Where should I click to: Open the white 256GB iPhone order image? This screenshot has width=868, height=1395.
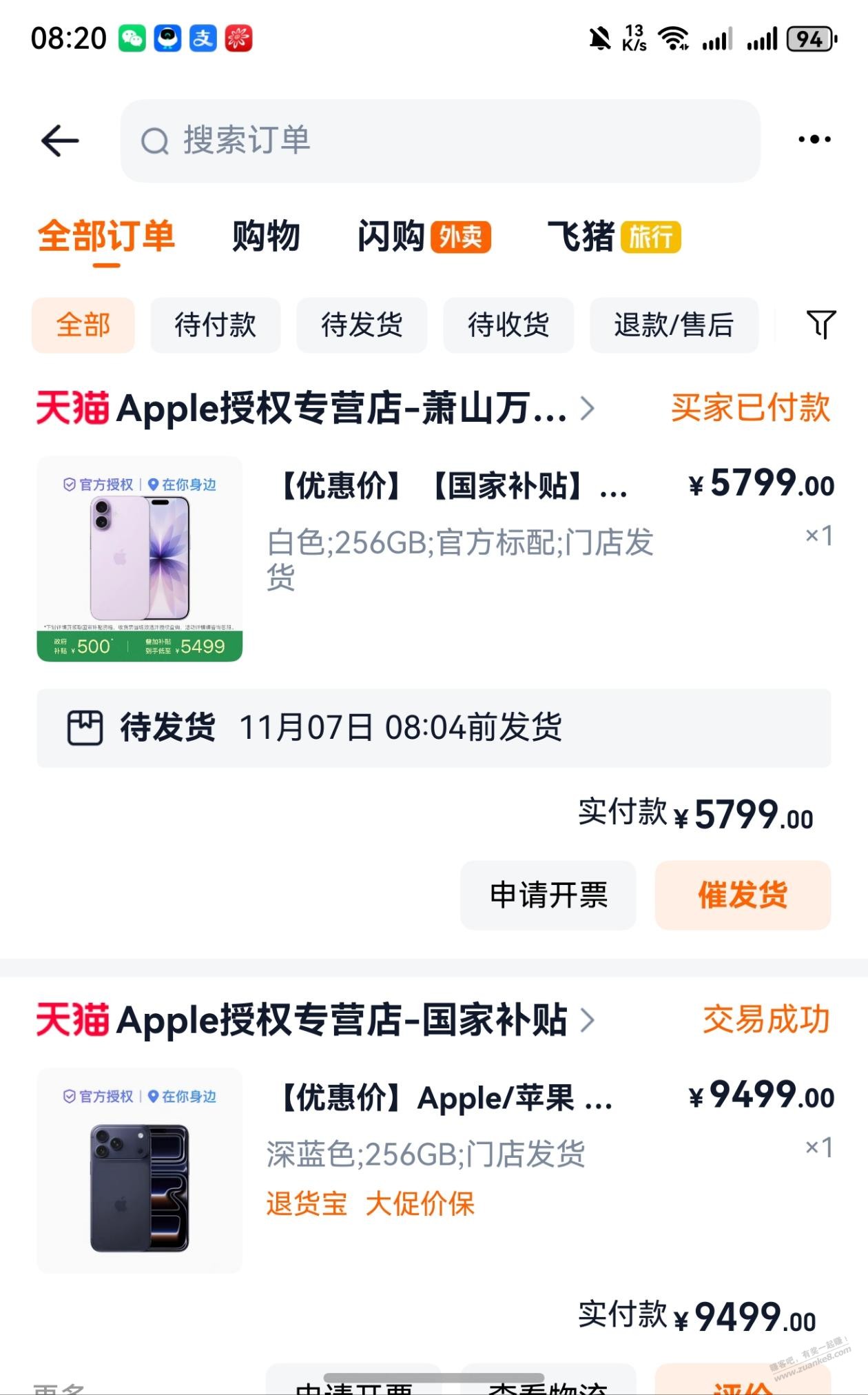pos(140,559)
